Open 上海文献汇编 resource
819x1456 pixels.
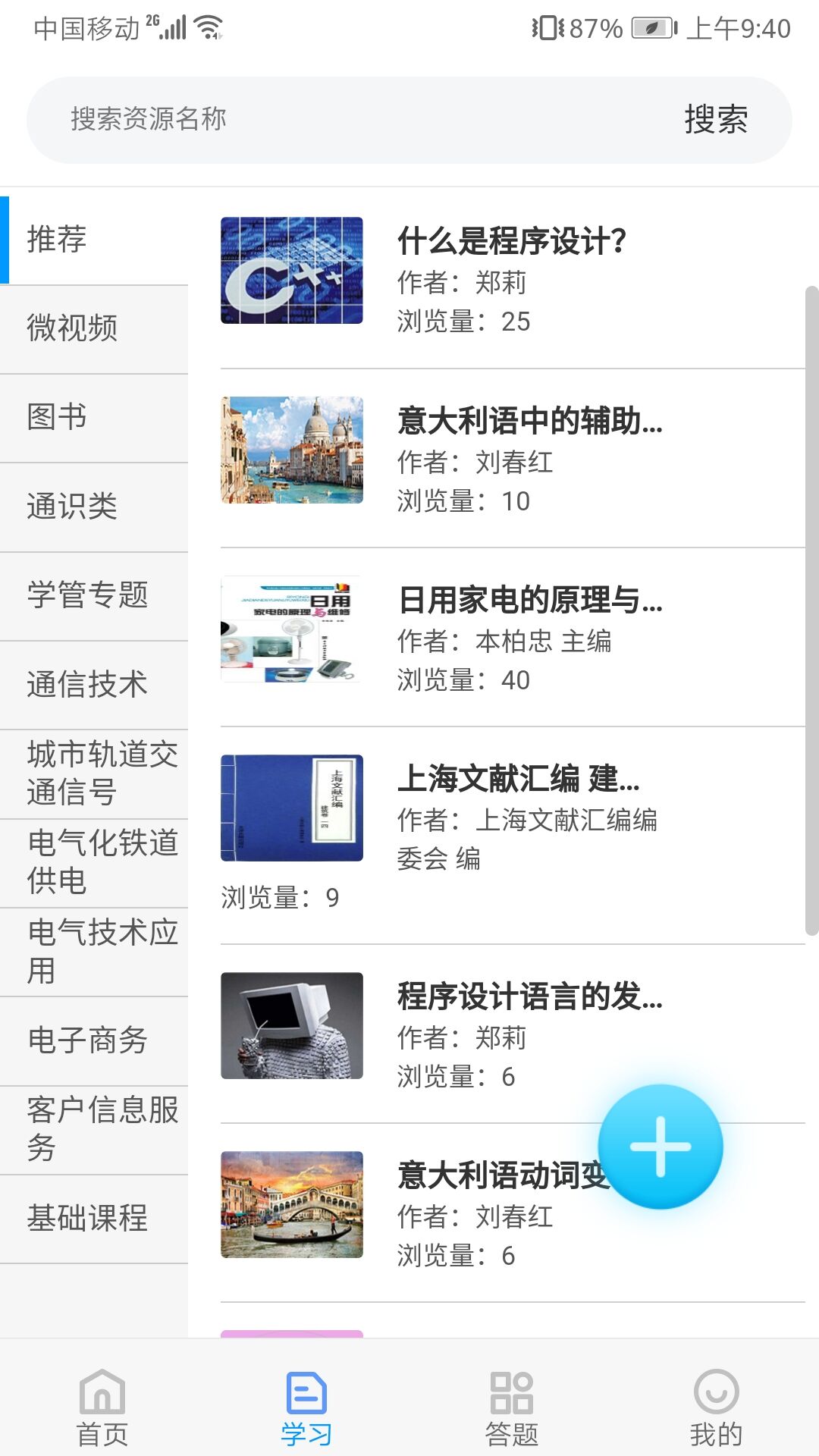[519, 779]
